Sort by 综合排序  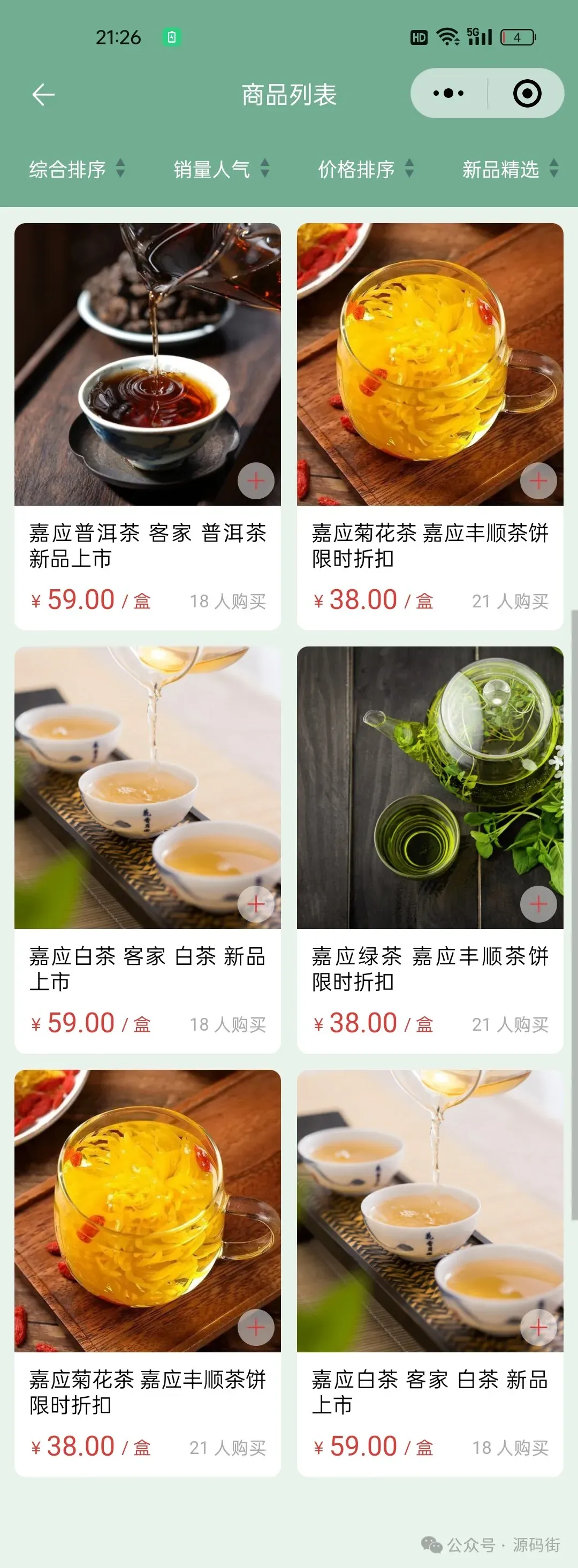[77, 169]
